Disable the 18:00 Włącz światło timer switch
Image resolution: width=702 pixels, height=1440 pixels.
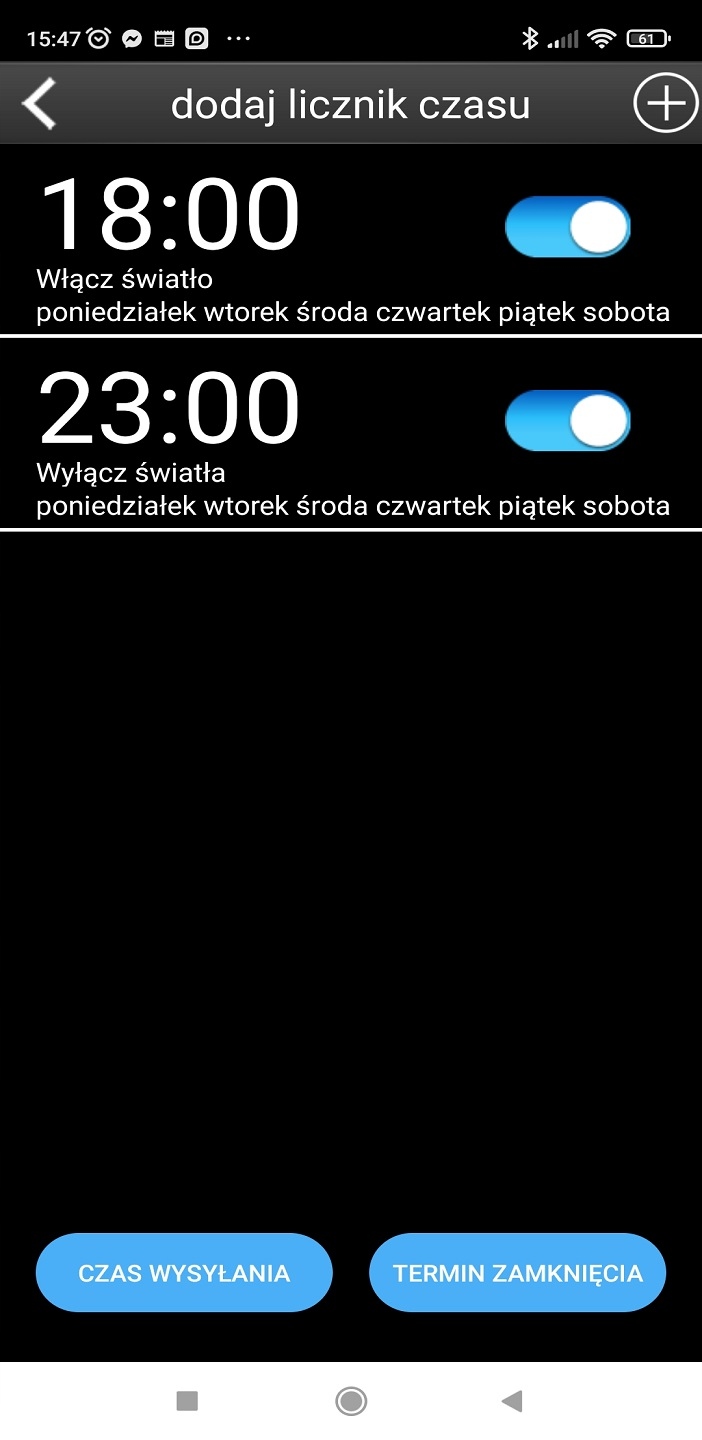point(567,227)
